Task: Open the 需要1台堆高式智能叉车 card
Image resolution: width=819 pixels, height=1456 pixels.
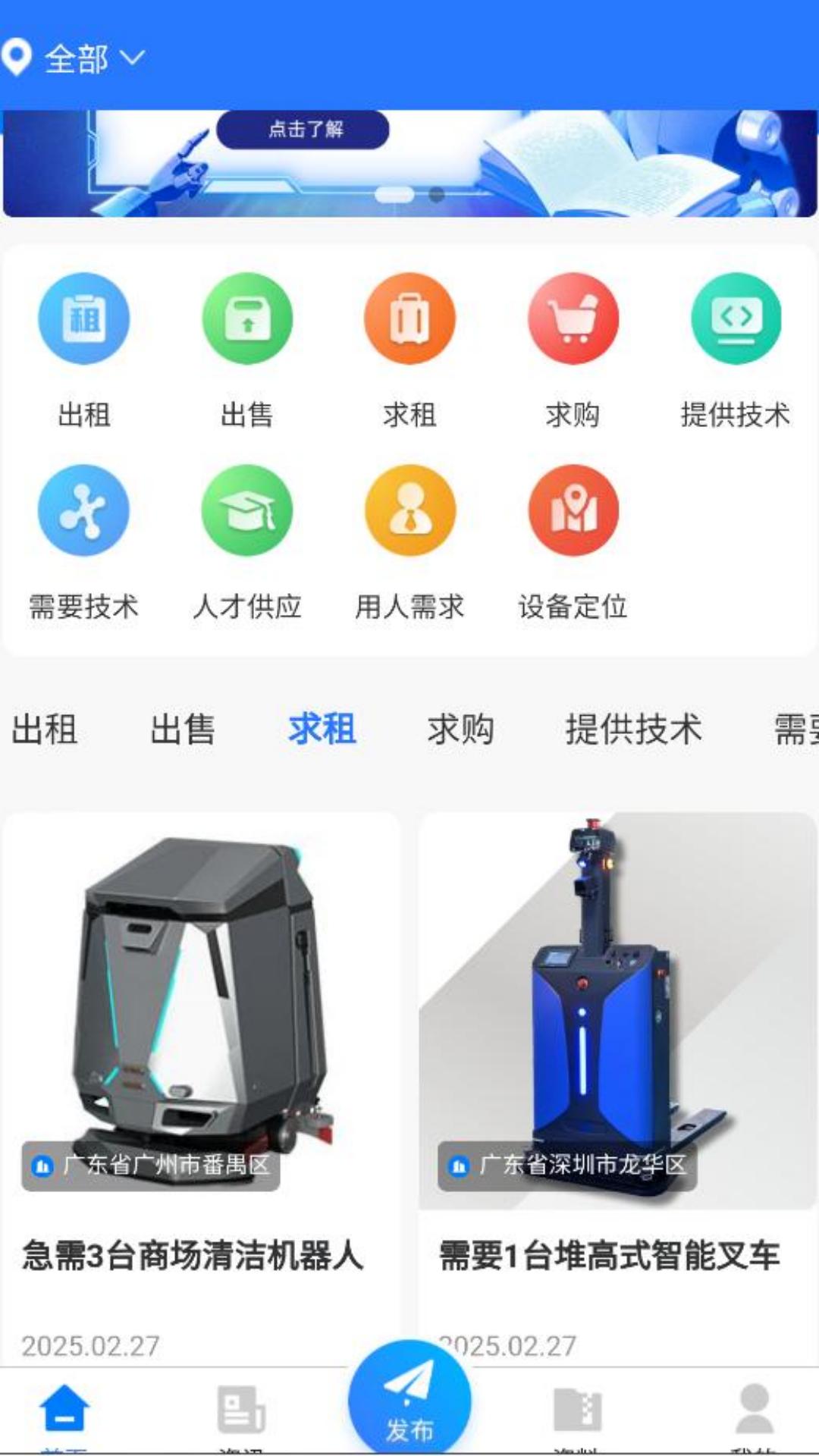Action: (617, 1062)
